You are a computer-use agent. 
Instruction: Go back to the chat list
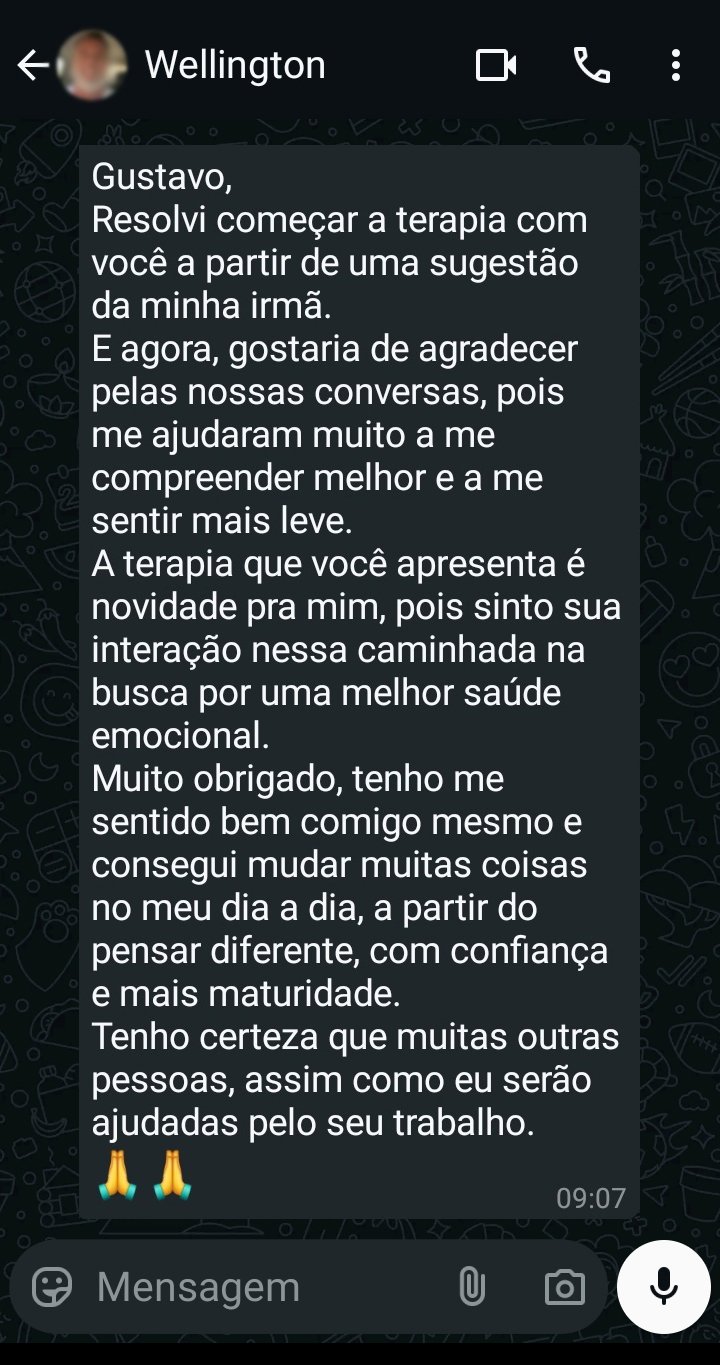click(32, 66)
